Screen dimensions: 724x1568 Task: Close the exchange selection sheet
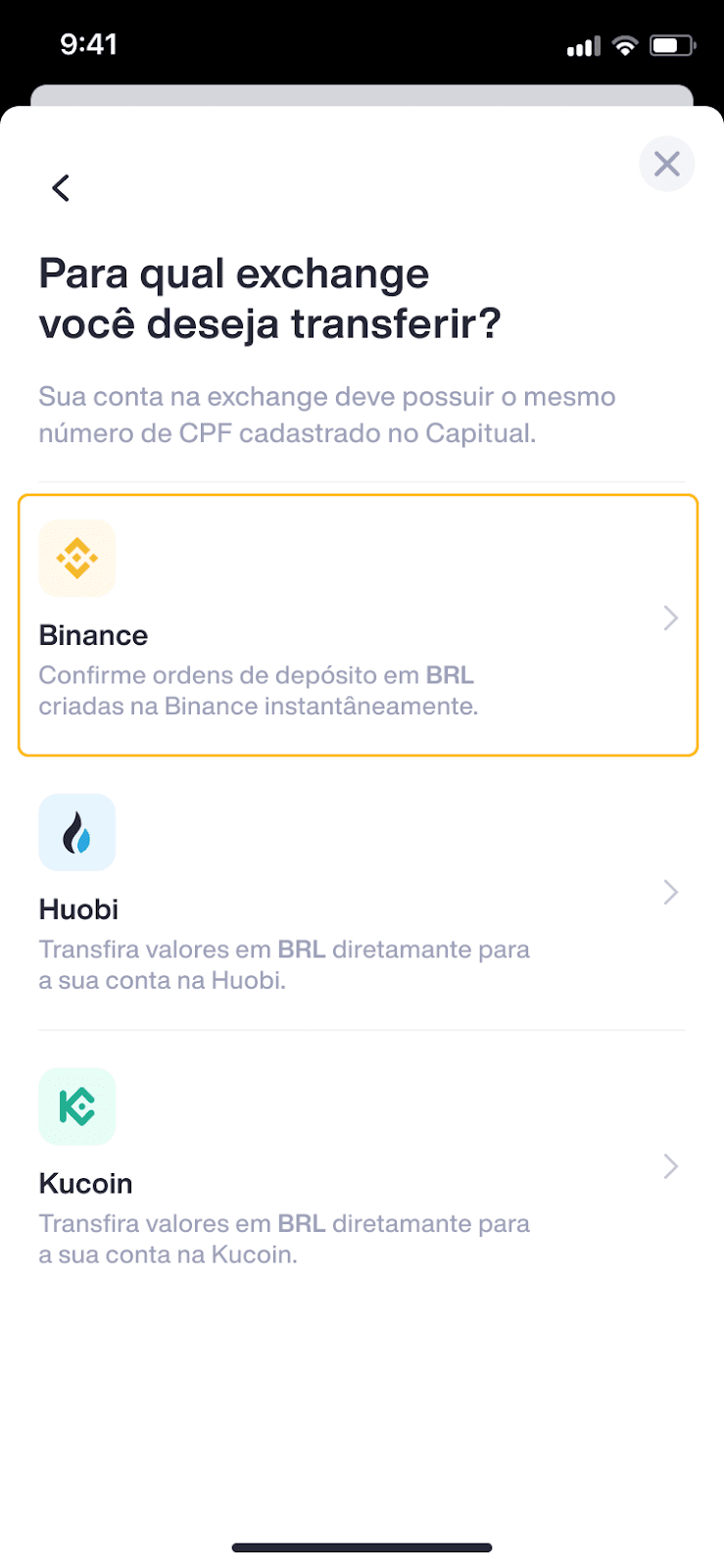(x=667, y=164)
